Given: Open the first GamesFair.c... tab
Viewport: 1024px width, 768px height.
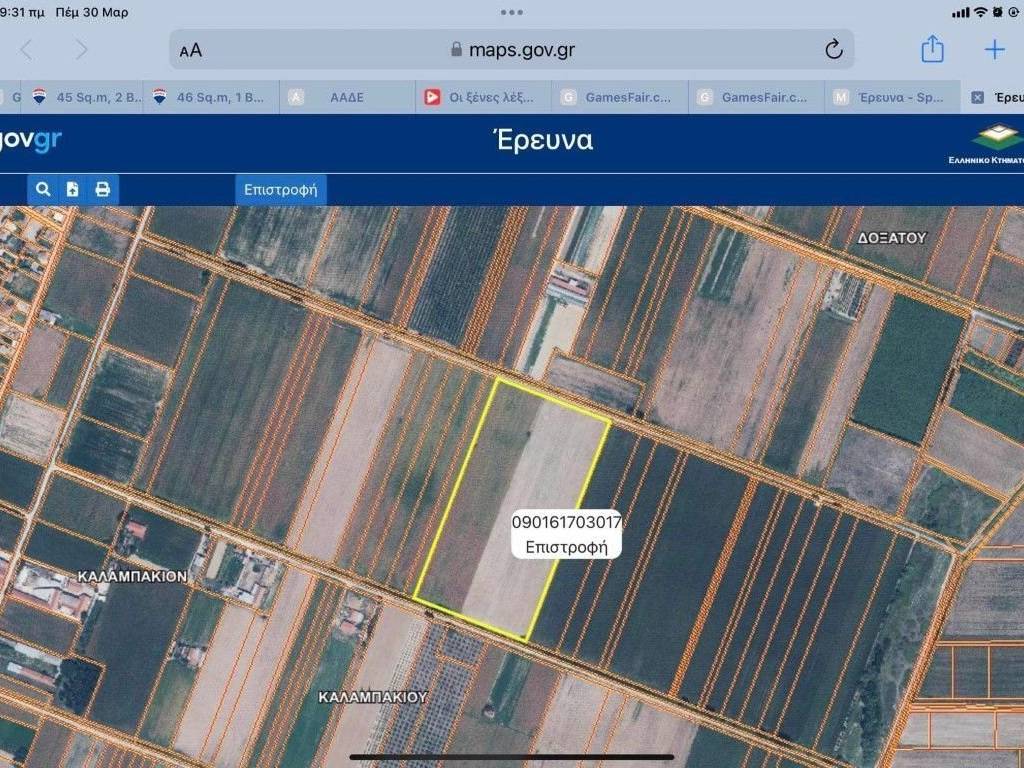Looking at the screenshot, I should point(620,97).
